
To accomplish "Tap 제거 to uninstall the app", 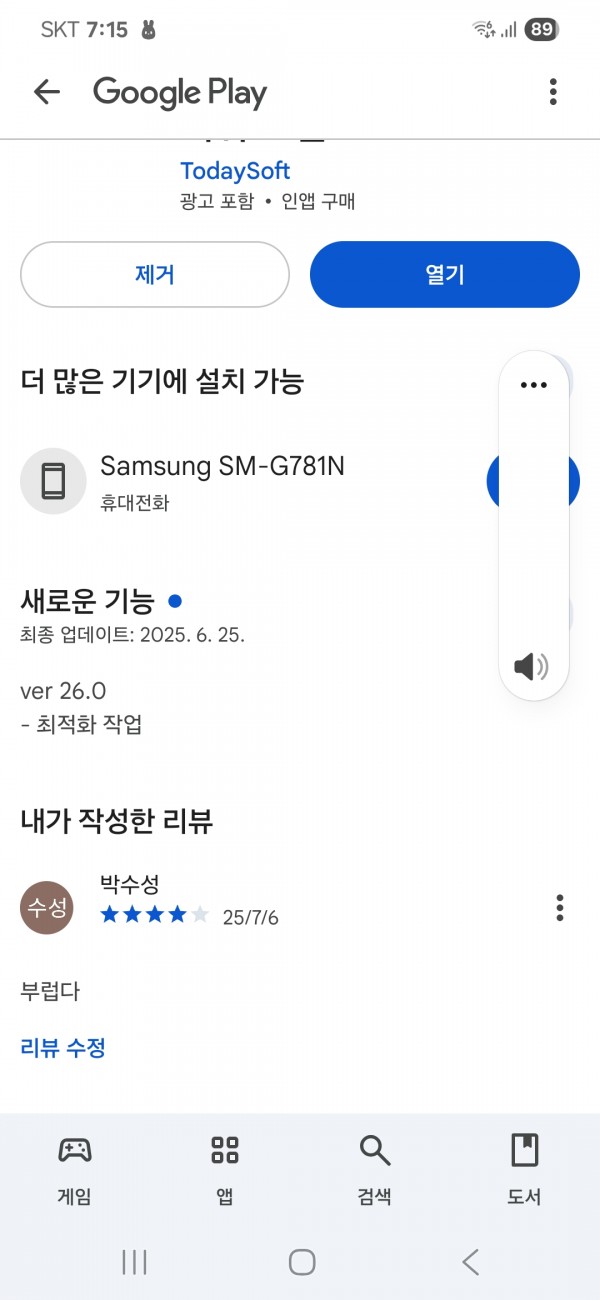I will (x=155, y=274).
